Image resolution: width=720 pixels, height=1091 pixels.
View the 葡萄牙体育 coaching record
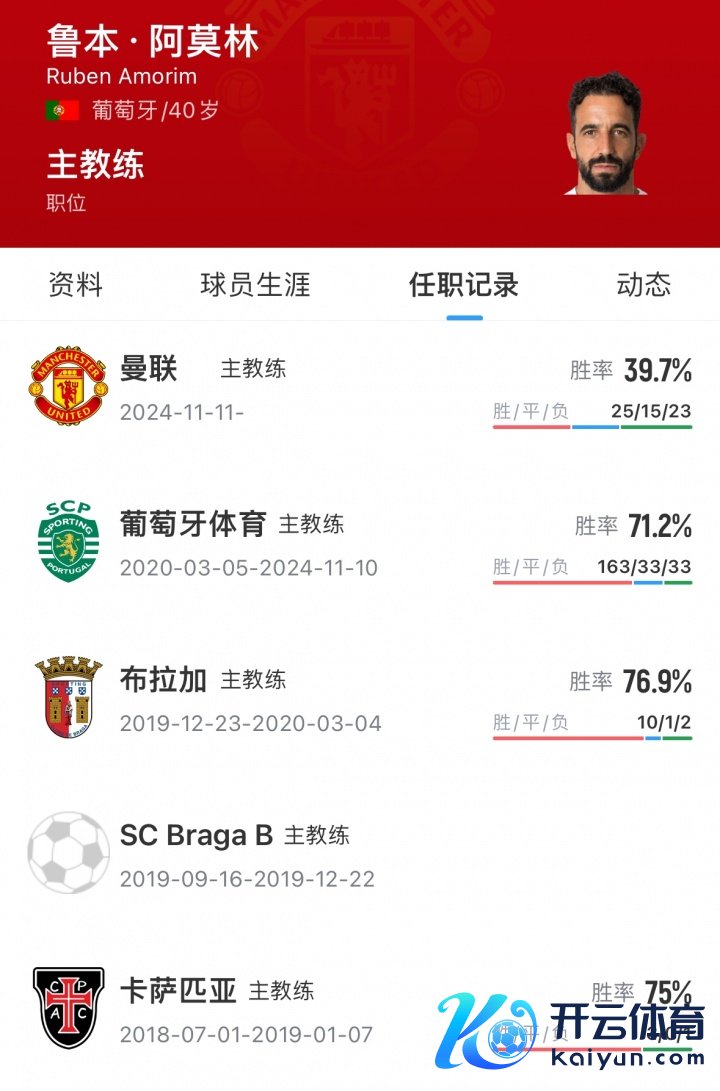tap(360, 543)
